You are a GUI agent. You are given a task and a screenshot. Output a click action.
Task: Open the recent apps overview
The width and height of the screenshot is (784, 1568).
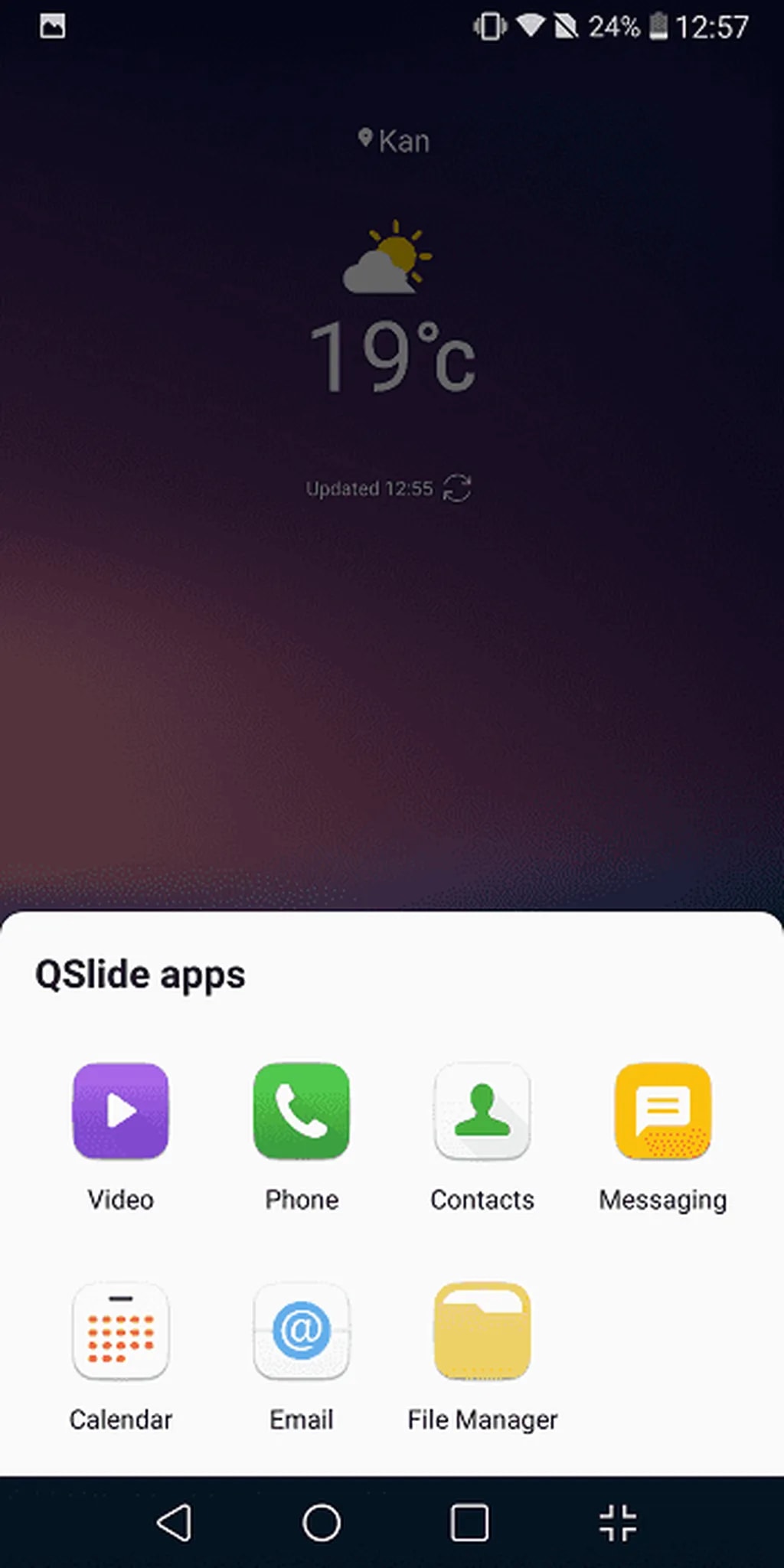[469, 1522]
